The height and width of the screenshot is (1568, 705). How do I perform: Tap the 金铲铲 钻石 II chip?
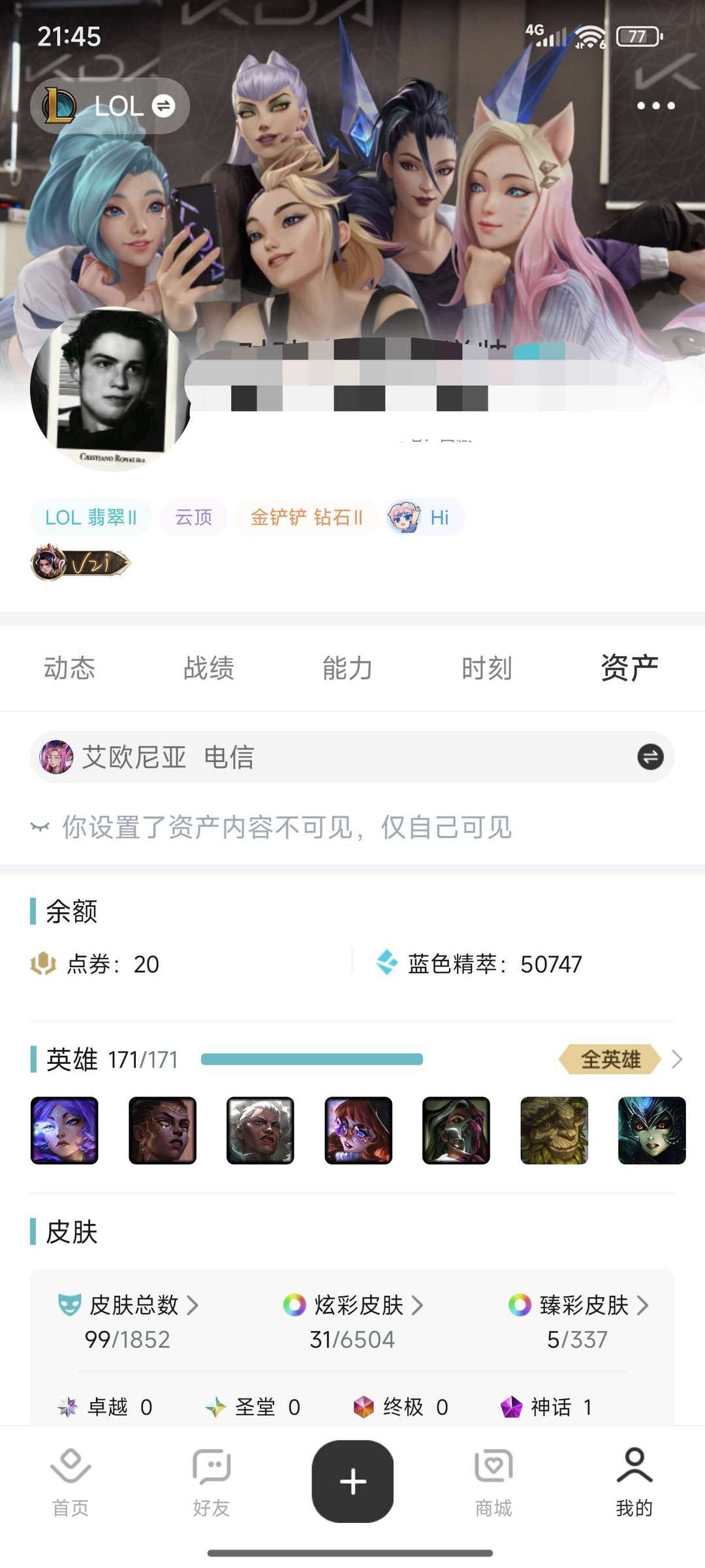306,517
